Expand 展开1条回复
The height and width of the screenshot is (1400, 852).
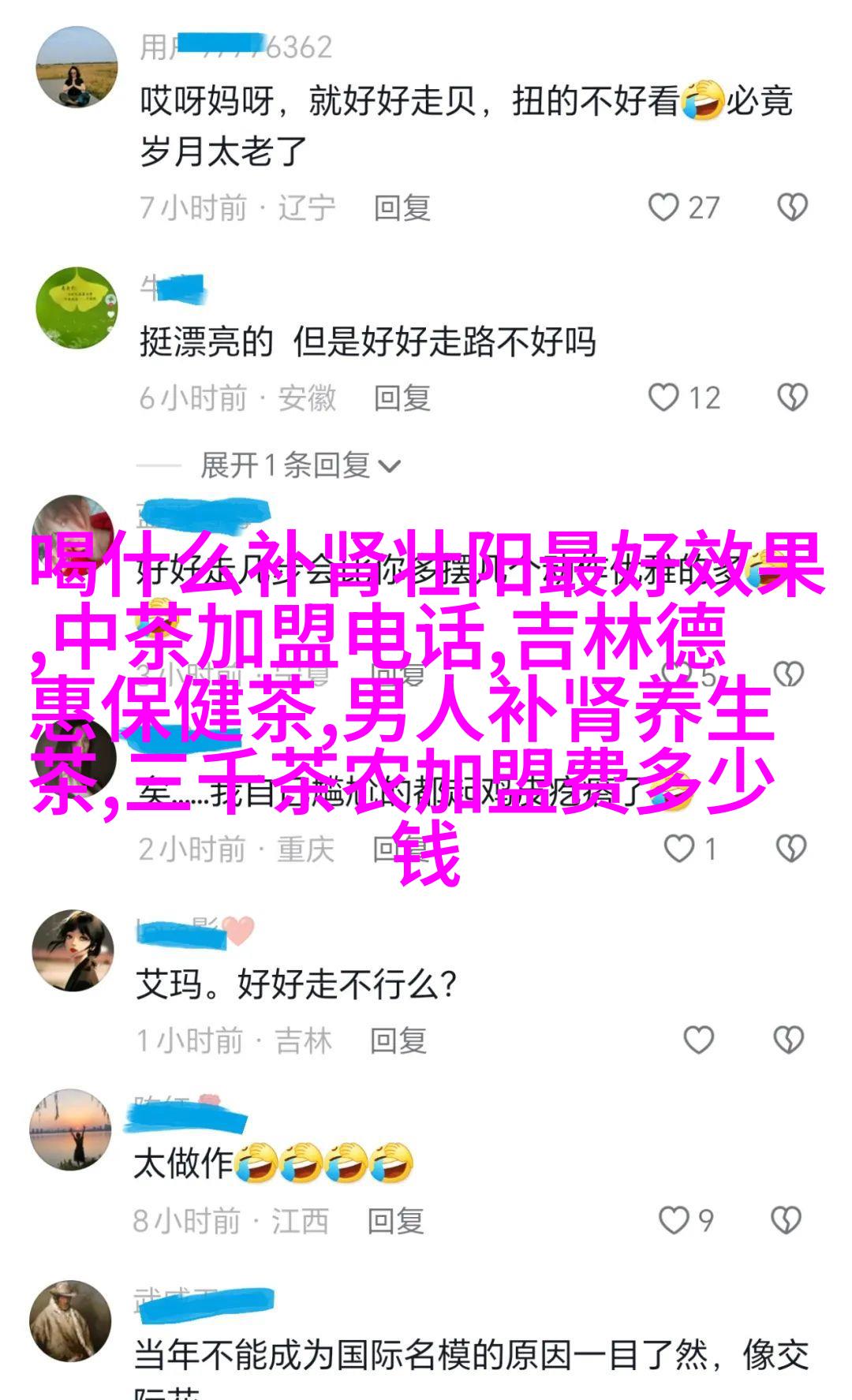pyautogui.click(x=300, y=465)
